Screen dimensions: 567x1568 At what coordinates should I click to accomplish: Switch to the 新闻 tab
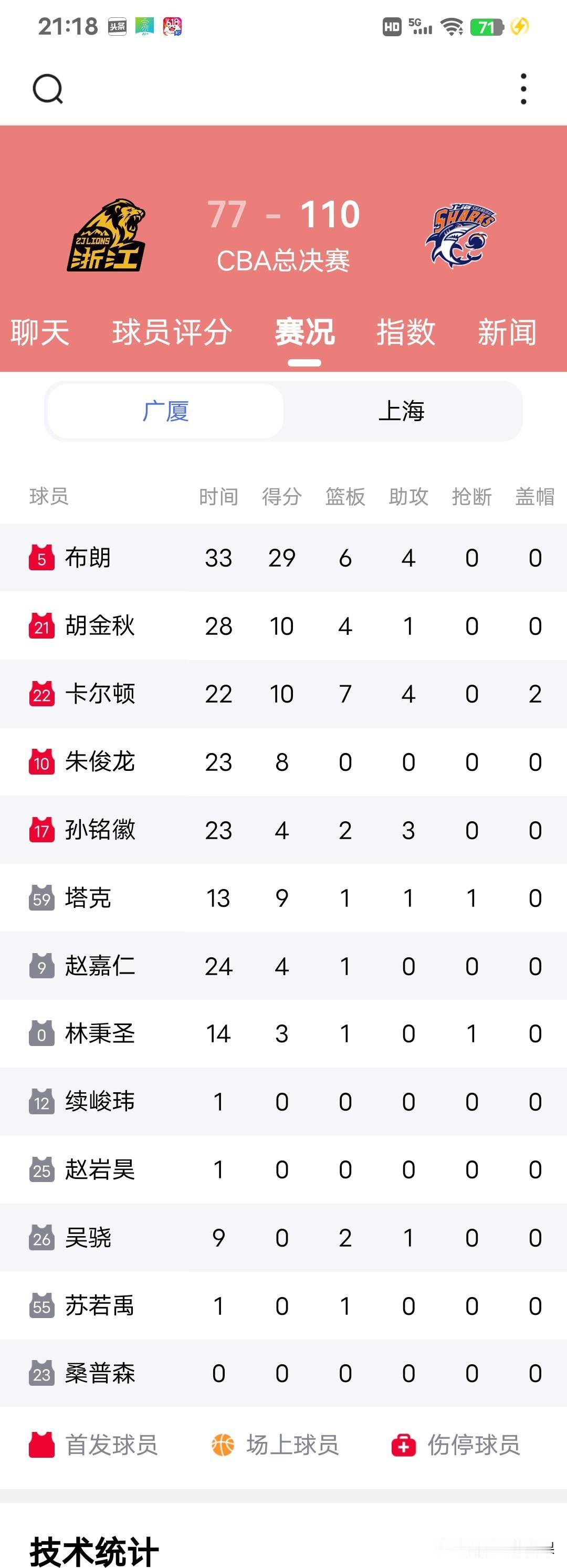tap(507, 332)
